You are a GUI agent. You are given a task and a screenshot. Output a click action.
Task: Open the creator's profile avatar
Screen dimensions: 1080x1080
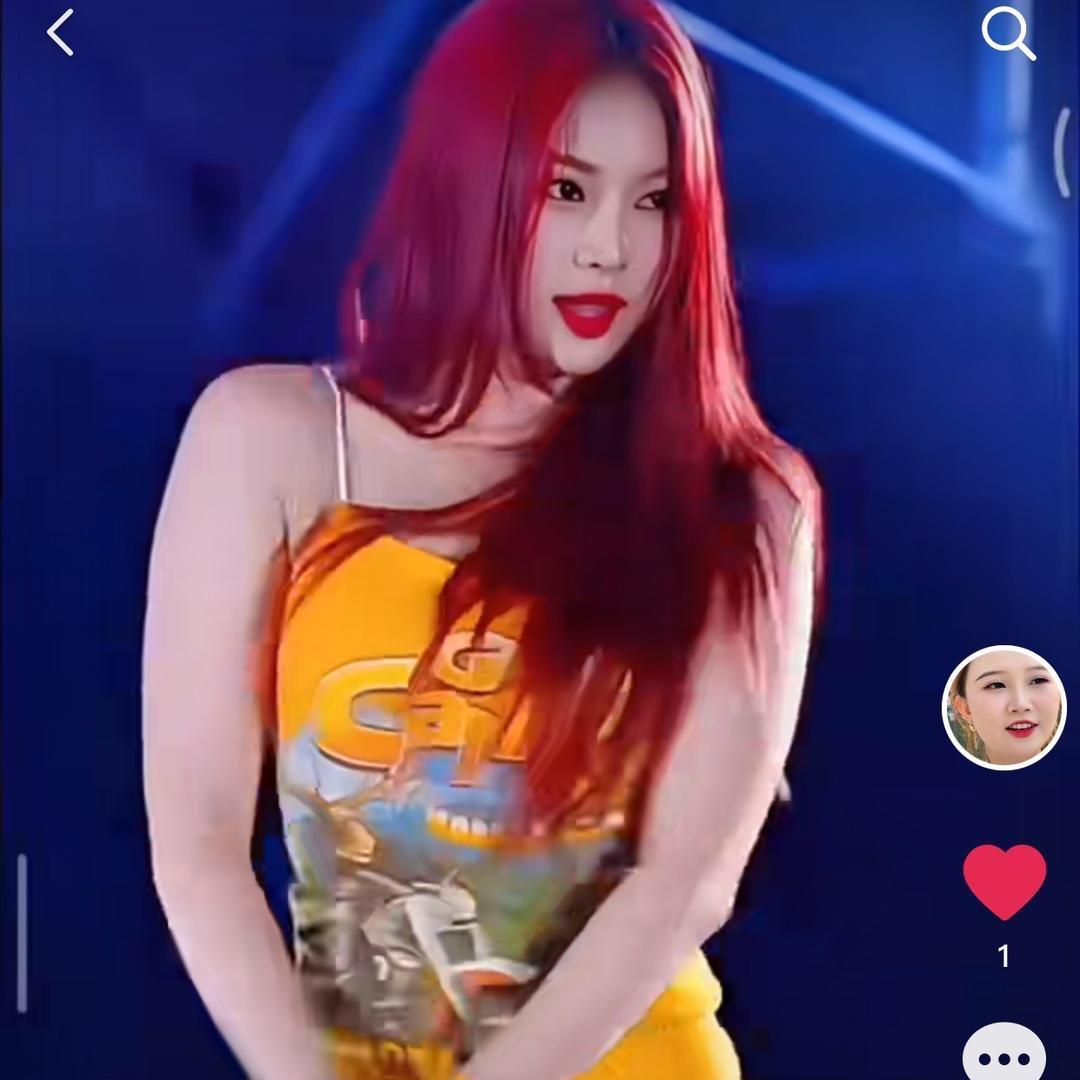1004,707
